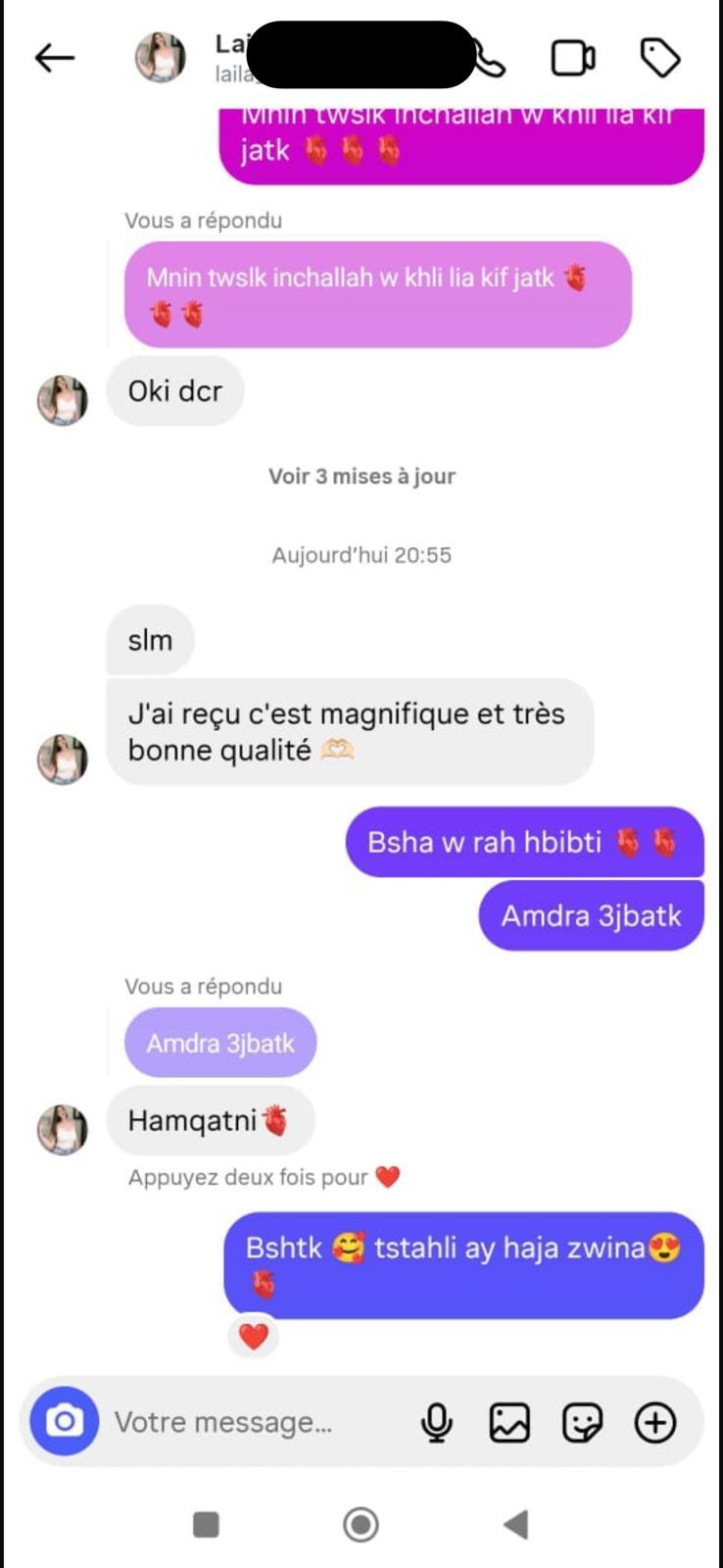Start a video call
723x1568 pixels.
coord(573,59)
